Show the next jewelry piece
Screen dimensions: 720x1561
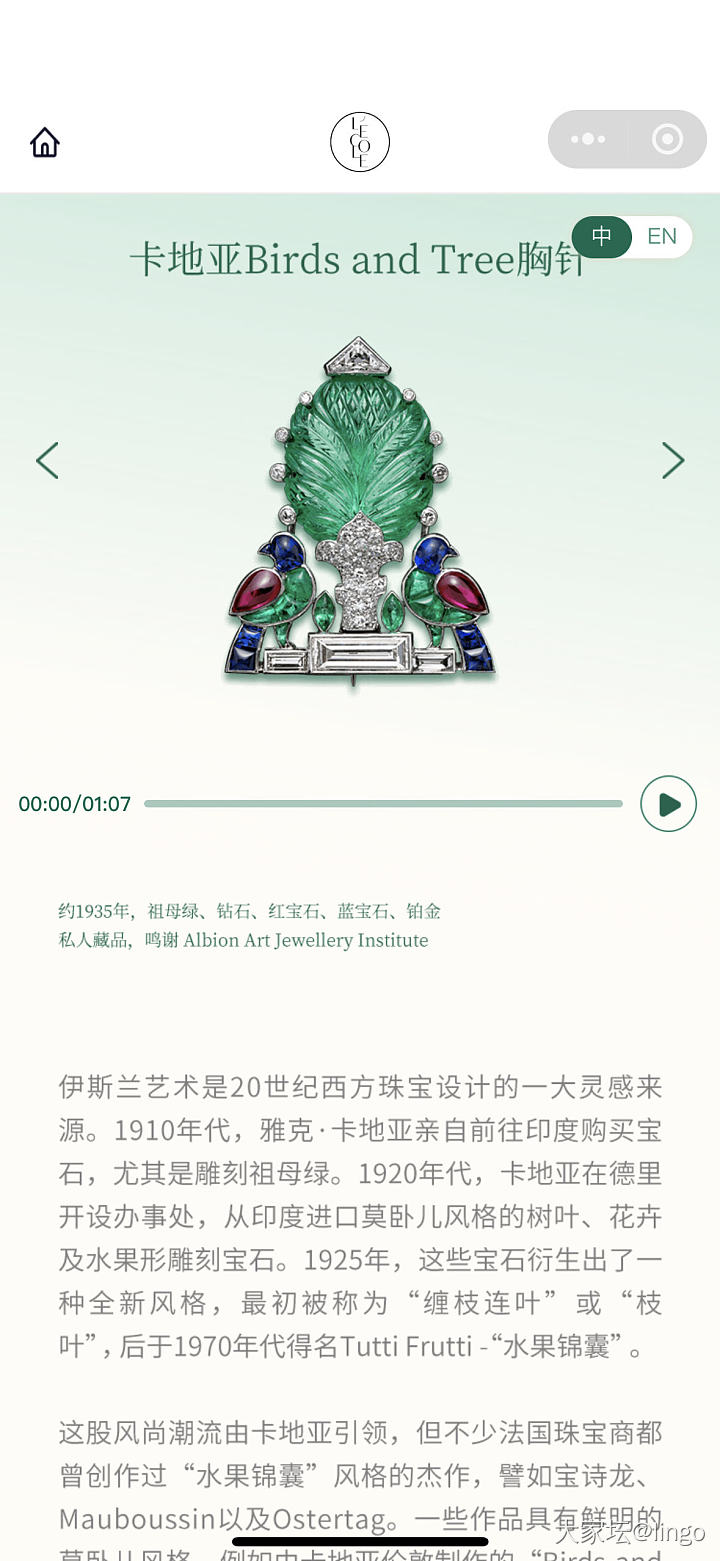[673, 461]
